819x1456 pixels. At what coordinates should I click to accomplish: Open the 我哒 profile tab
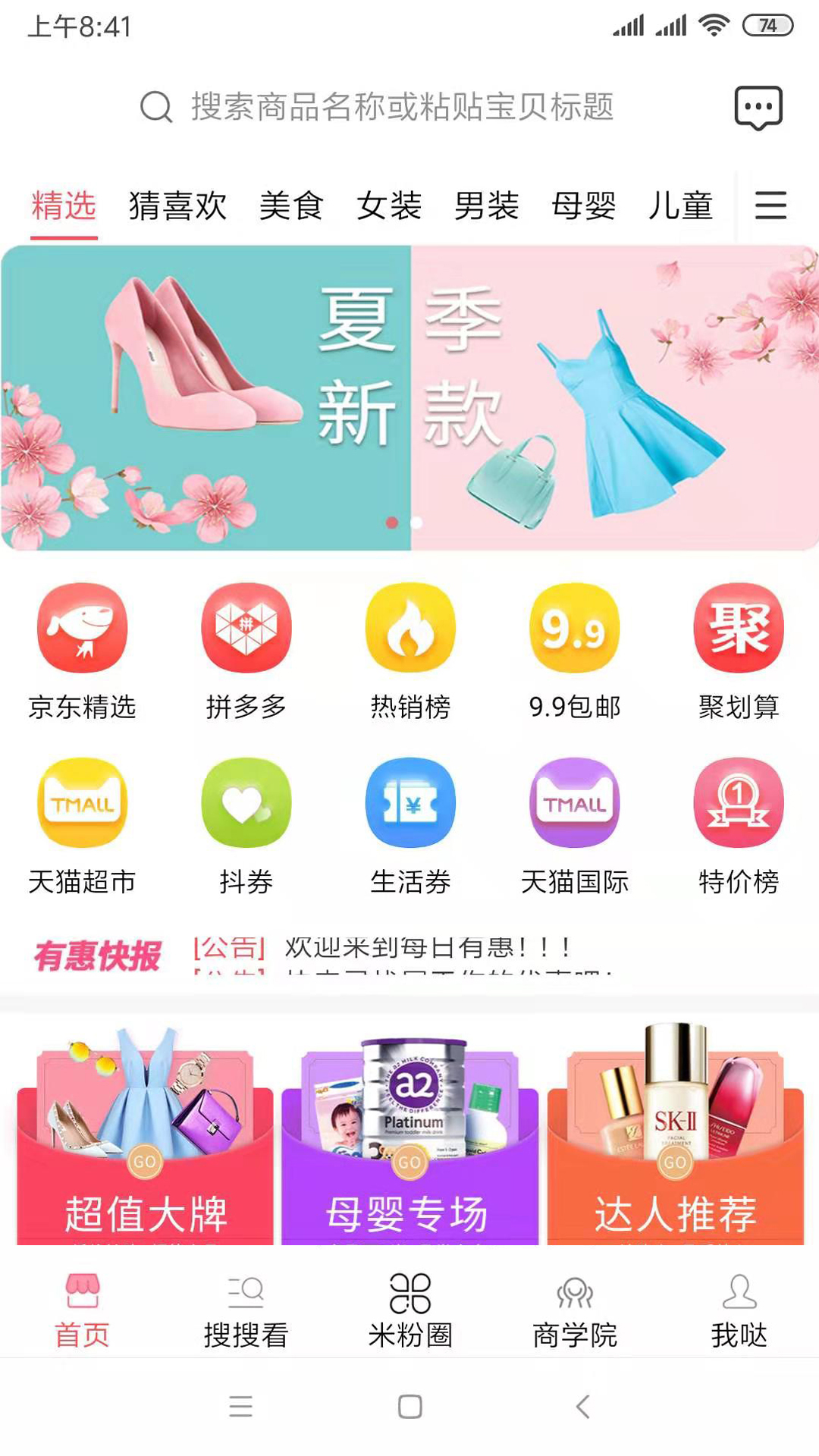click(x=739, y=1311)
